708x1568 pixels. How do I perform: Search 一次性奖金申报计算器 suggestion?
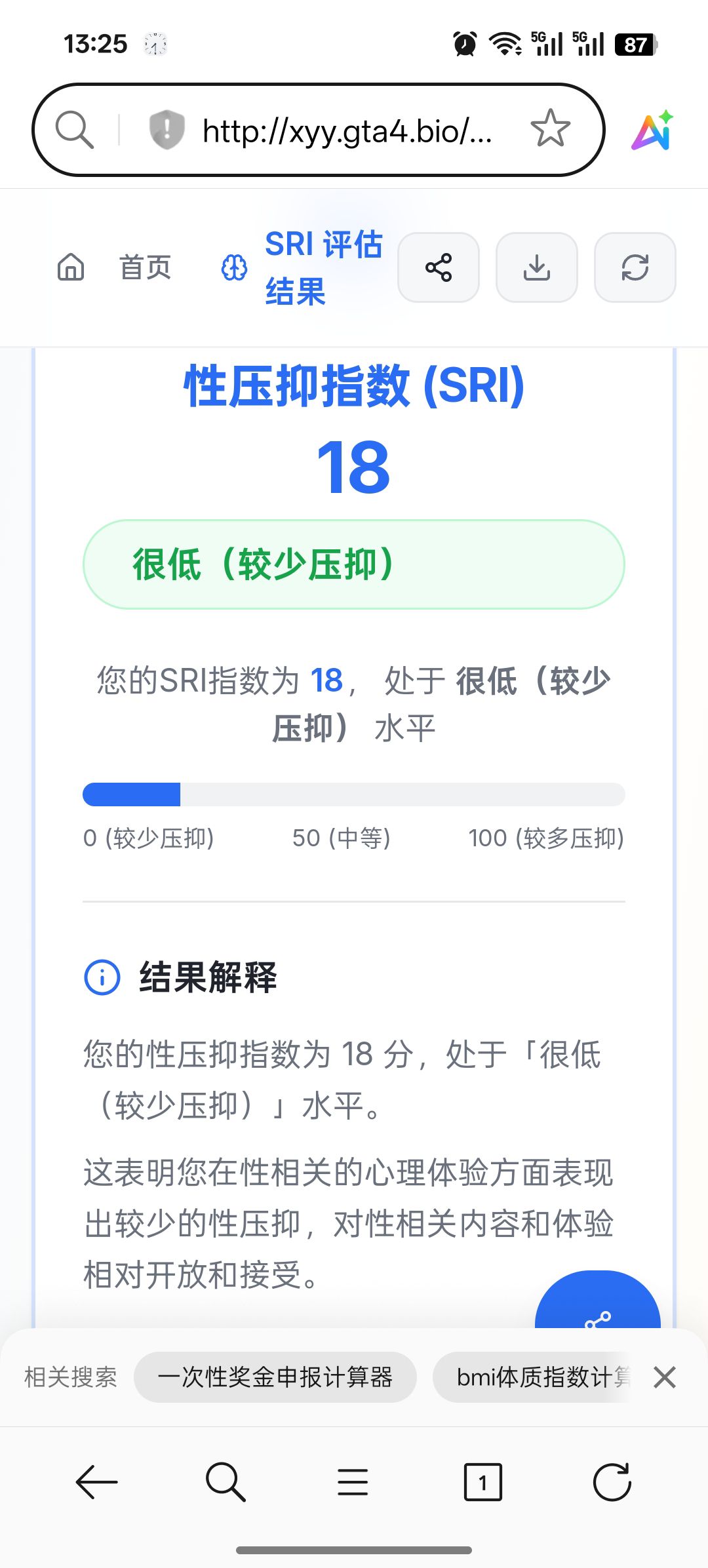[x=275, y=1377]
